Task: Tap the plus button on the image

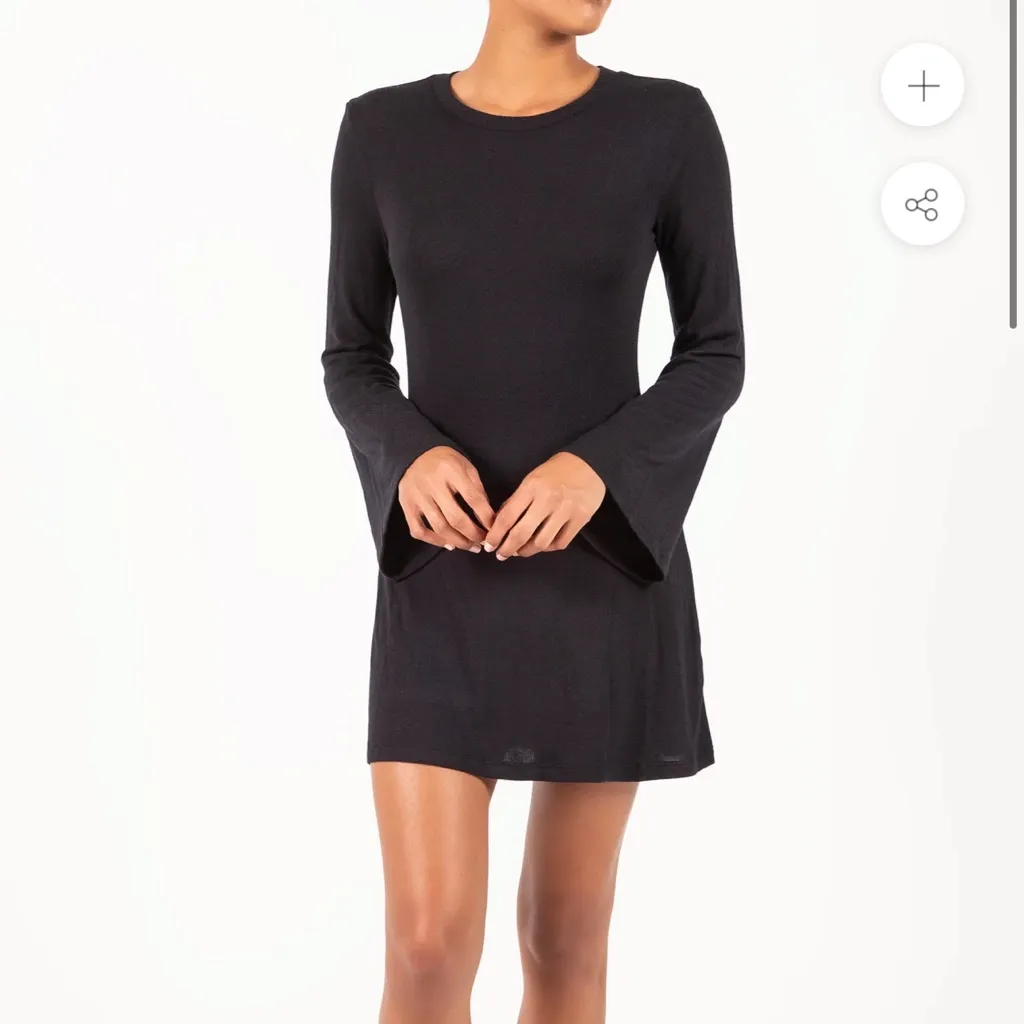Action: [922, 86]
